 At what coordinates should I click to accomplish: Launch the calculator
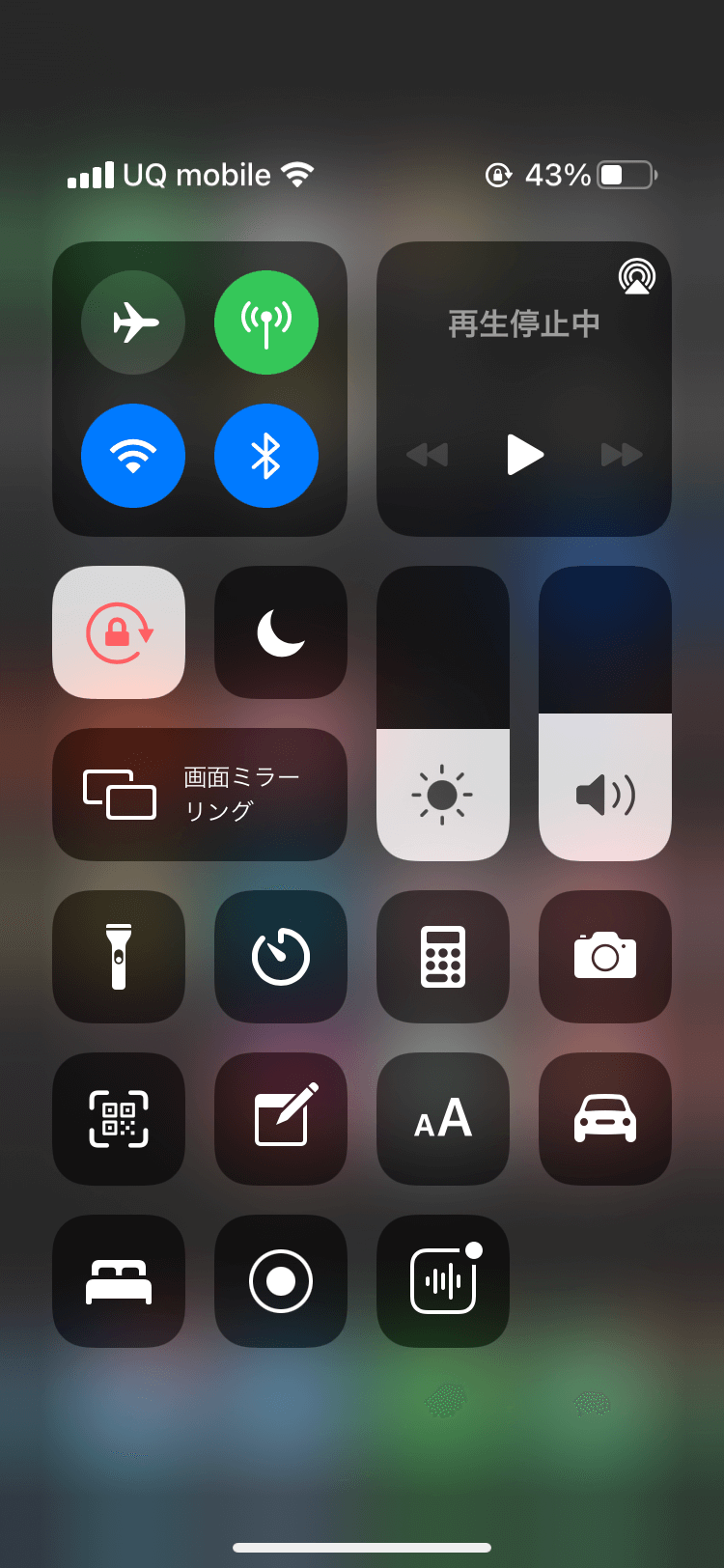click(x=443, y=957)
